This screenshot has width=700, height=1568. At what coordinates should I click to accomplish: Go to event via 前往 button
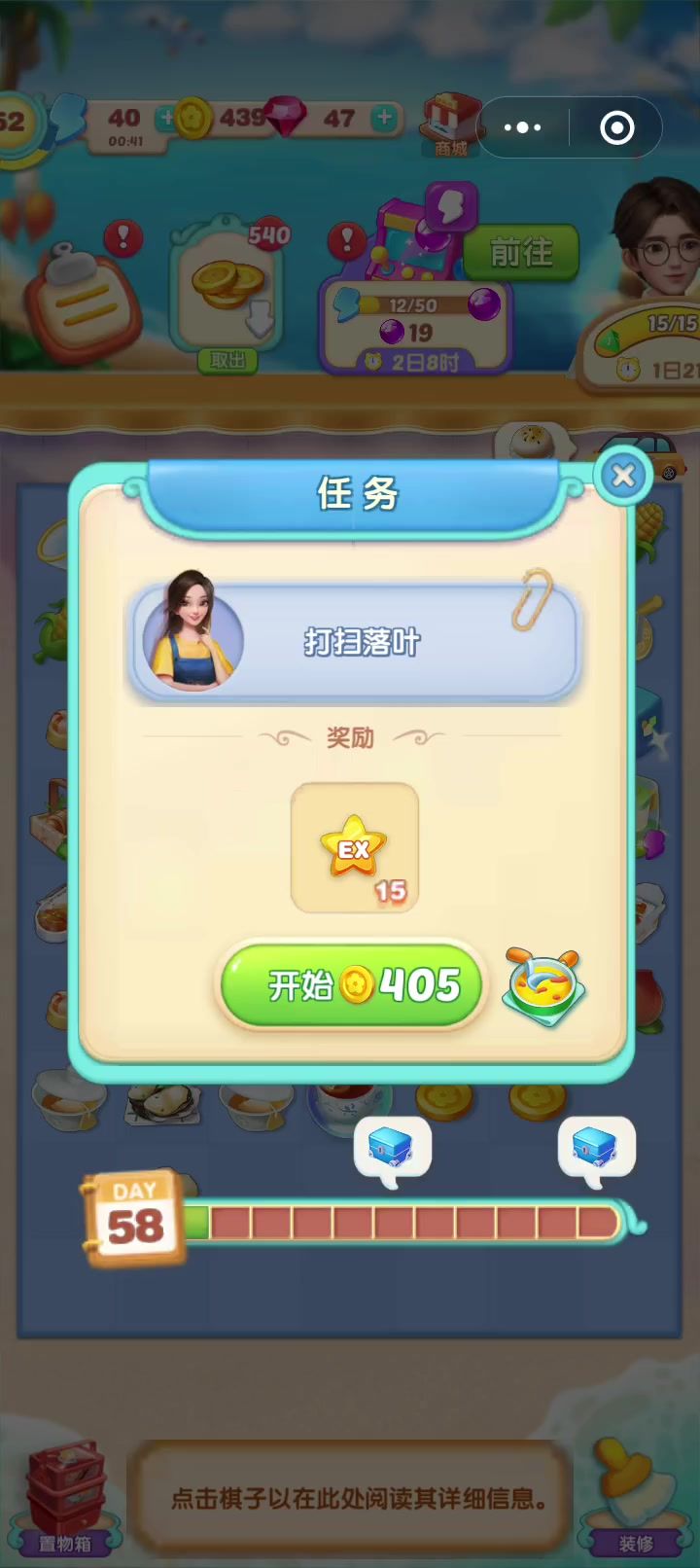coord(521,253)
